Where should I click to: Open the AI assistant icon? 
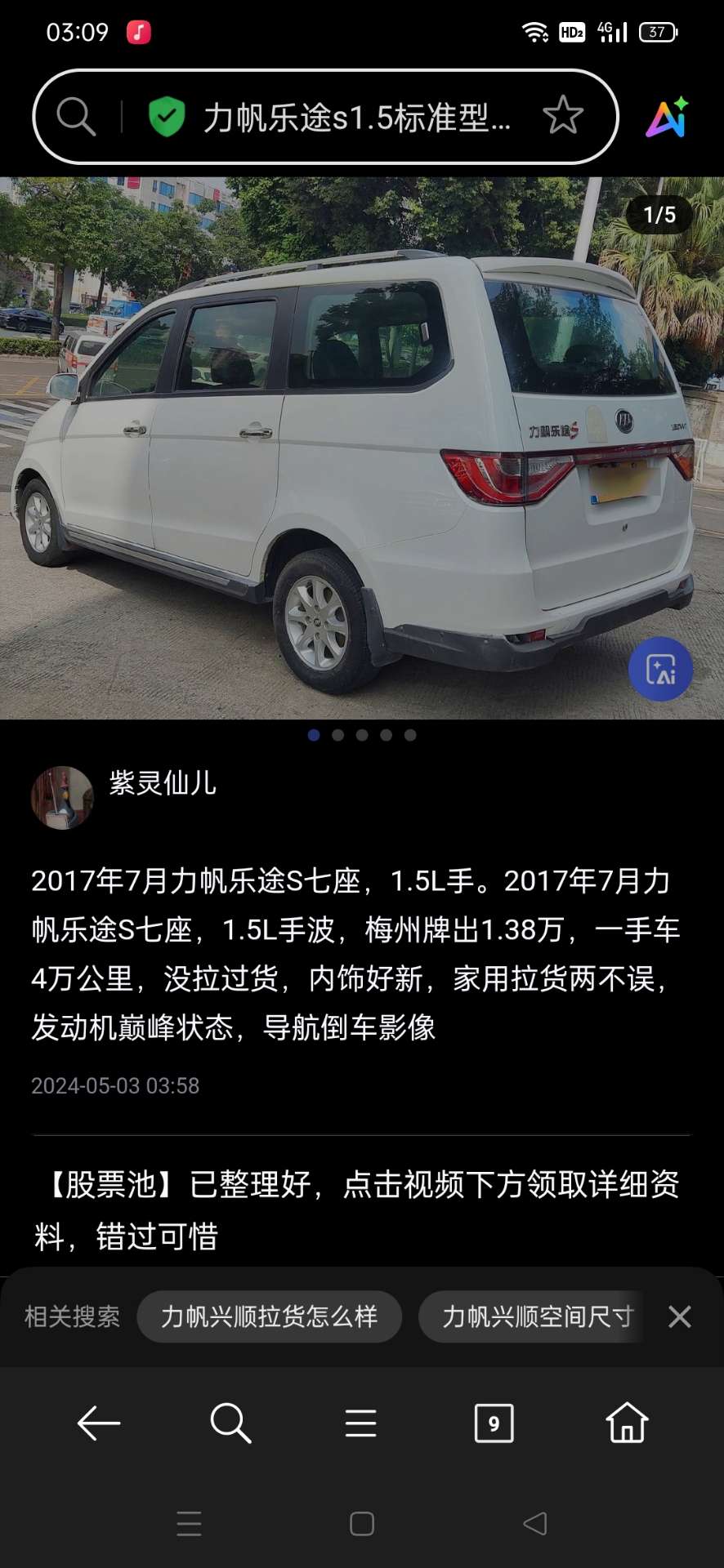coord(668,118)
